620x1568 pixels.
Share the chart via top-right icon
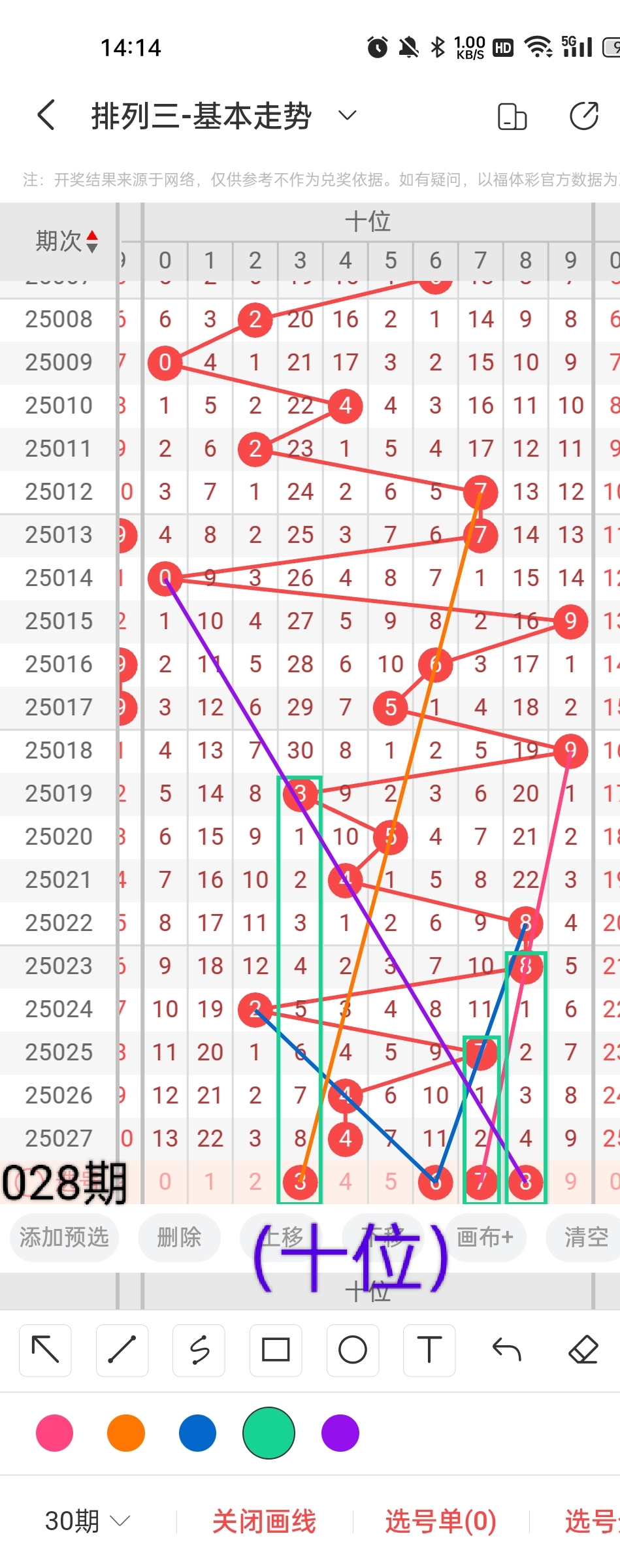583,117
